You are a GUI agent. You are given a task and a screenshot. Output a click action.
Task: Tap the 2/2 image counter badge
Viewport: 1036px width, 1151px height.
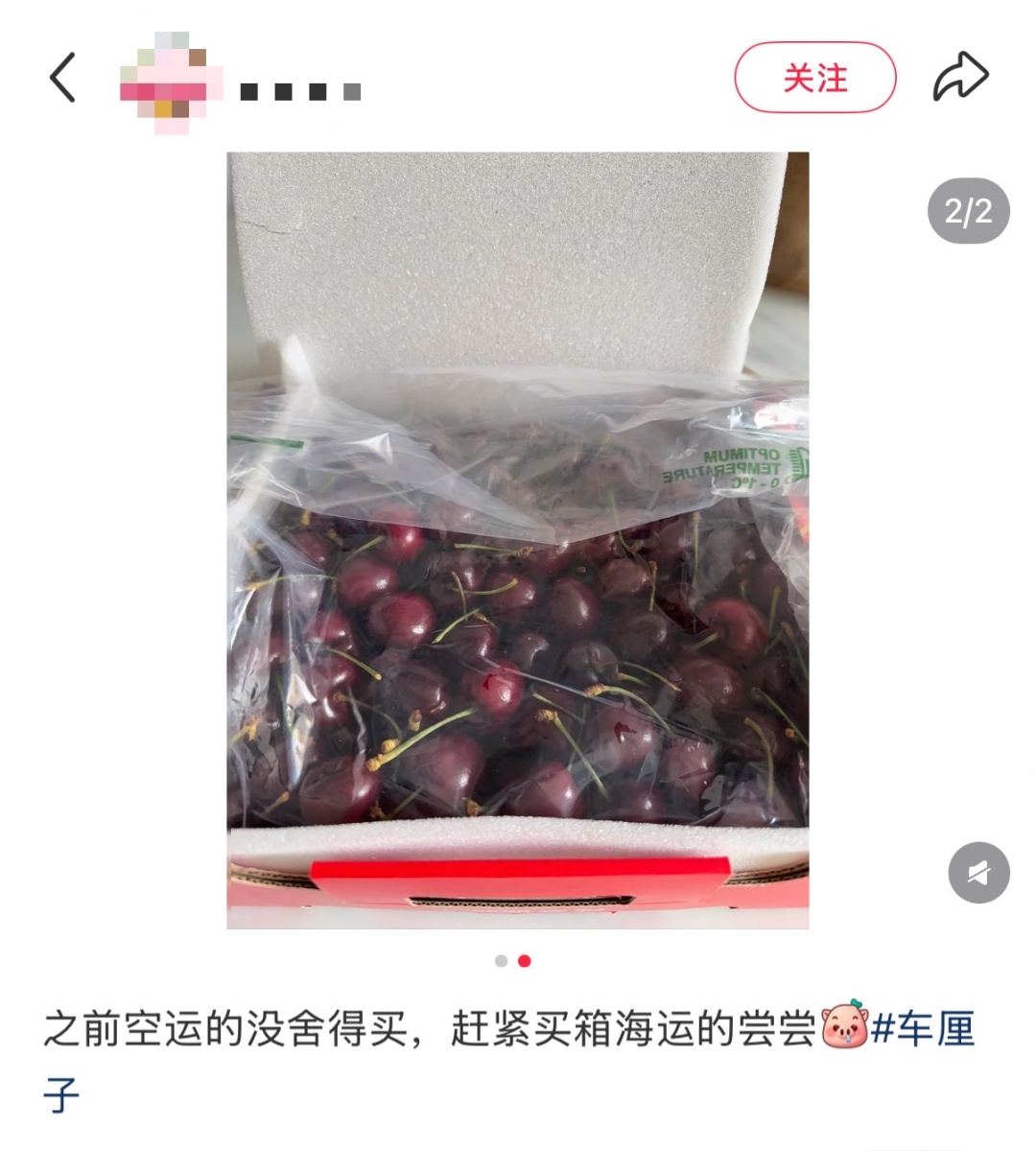point(968,211)
